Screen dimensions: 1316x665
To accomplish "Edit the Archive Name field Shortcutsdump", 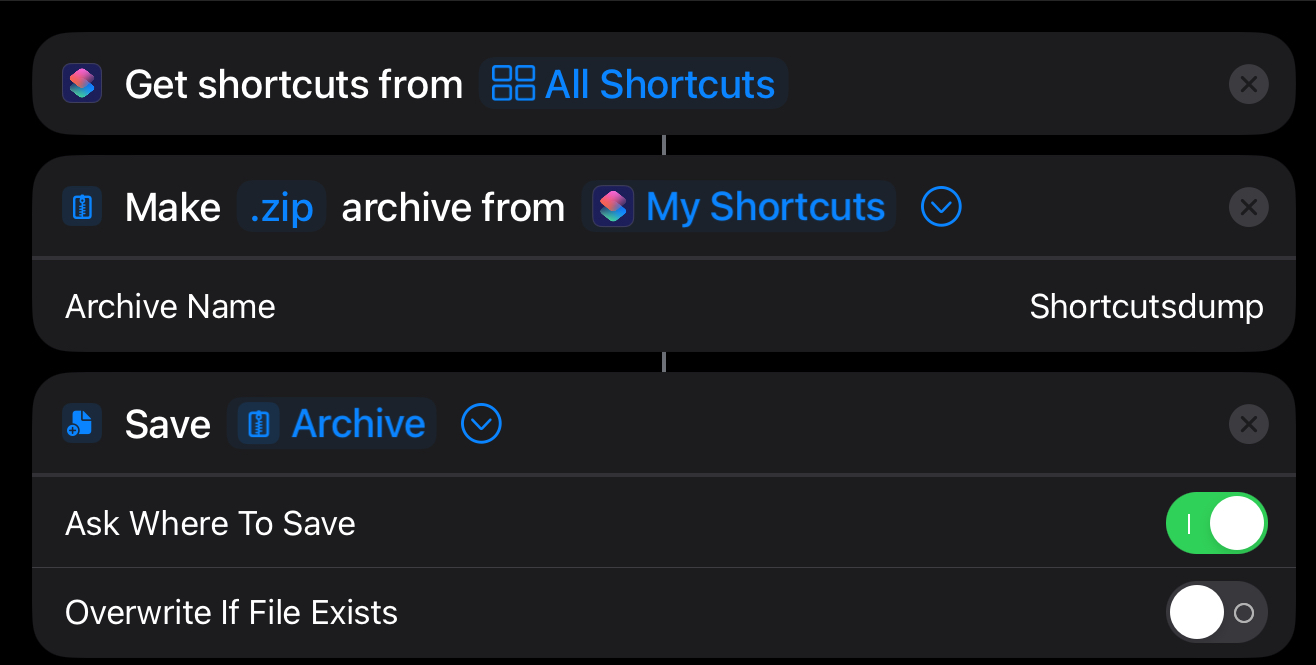I will pyautogui.click(x=1146, y=306).
